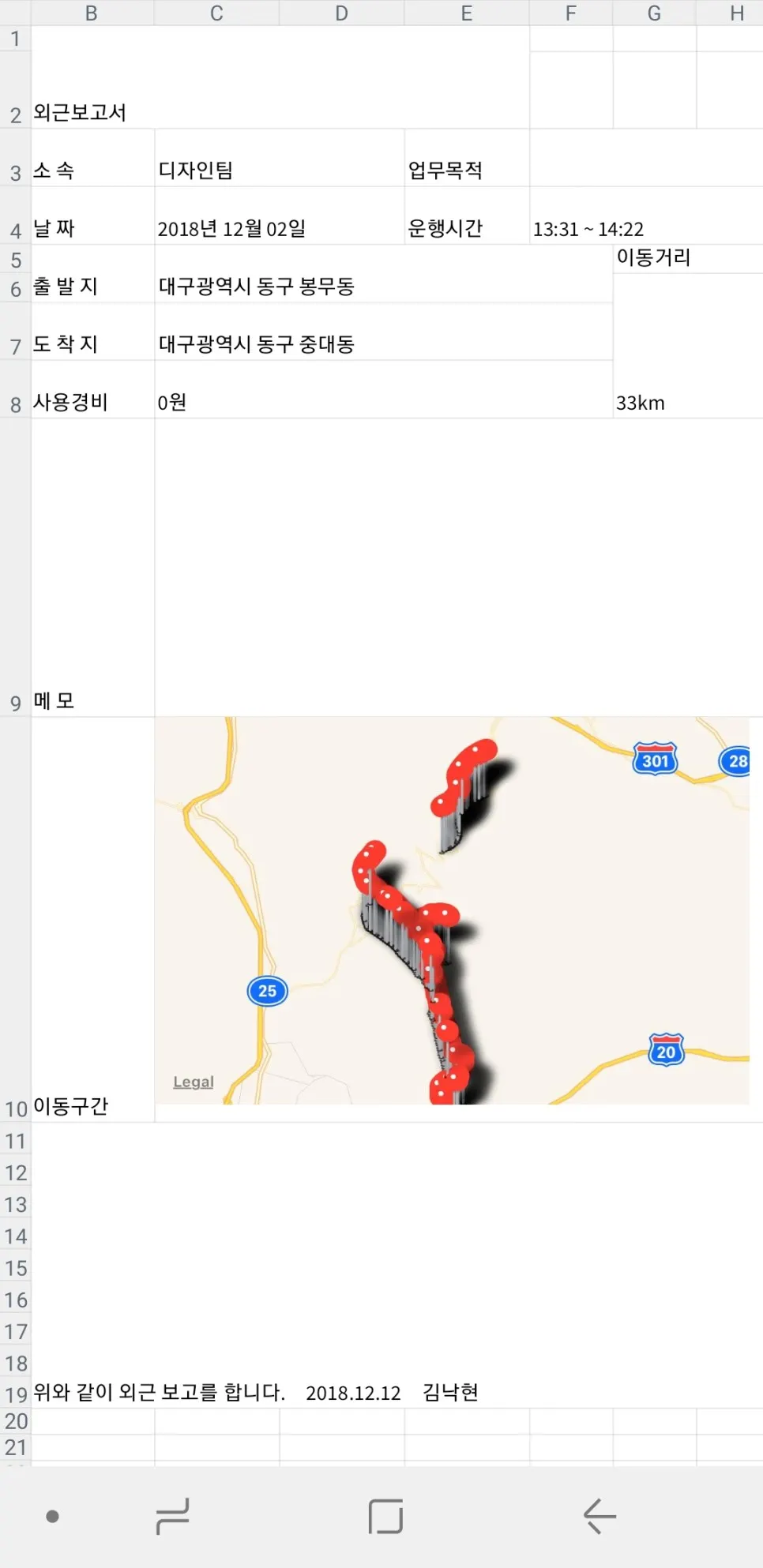Select the embedded route map image

(451, 910)
